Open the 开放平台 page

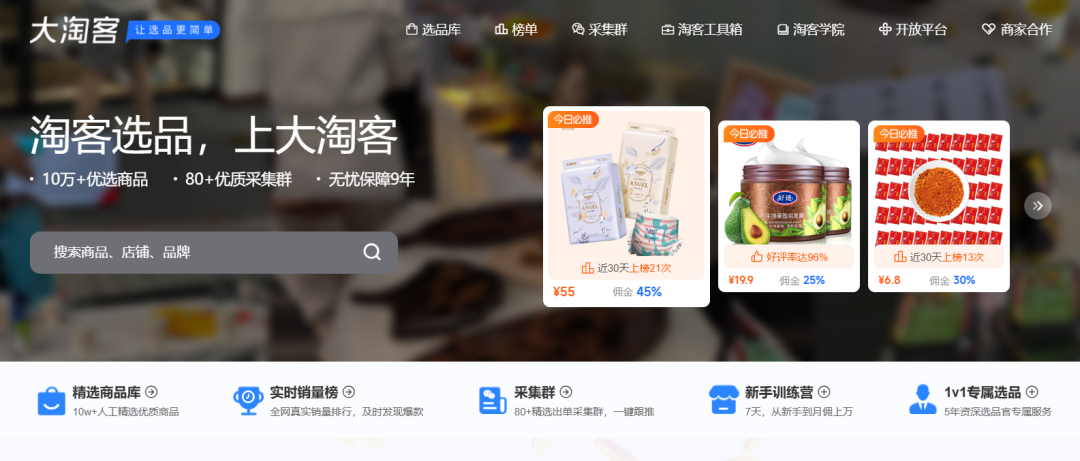coord(912,30)
